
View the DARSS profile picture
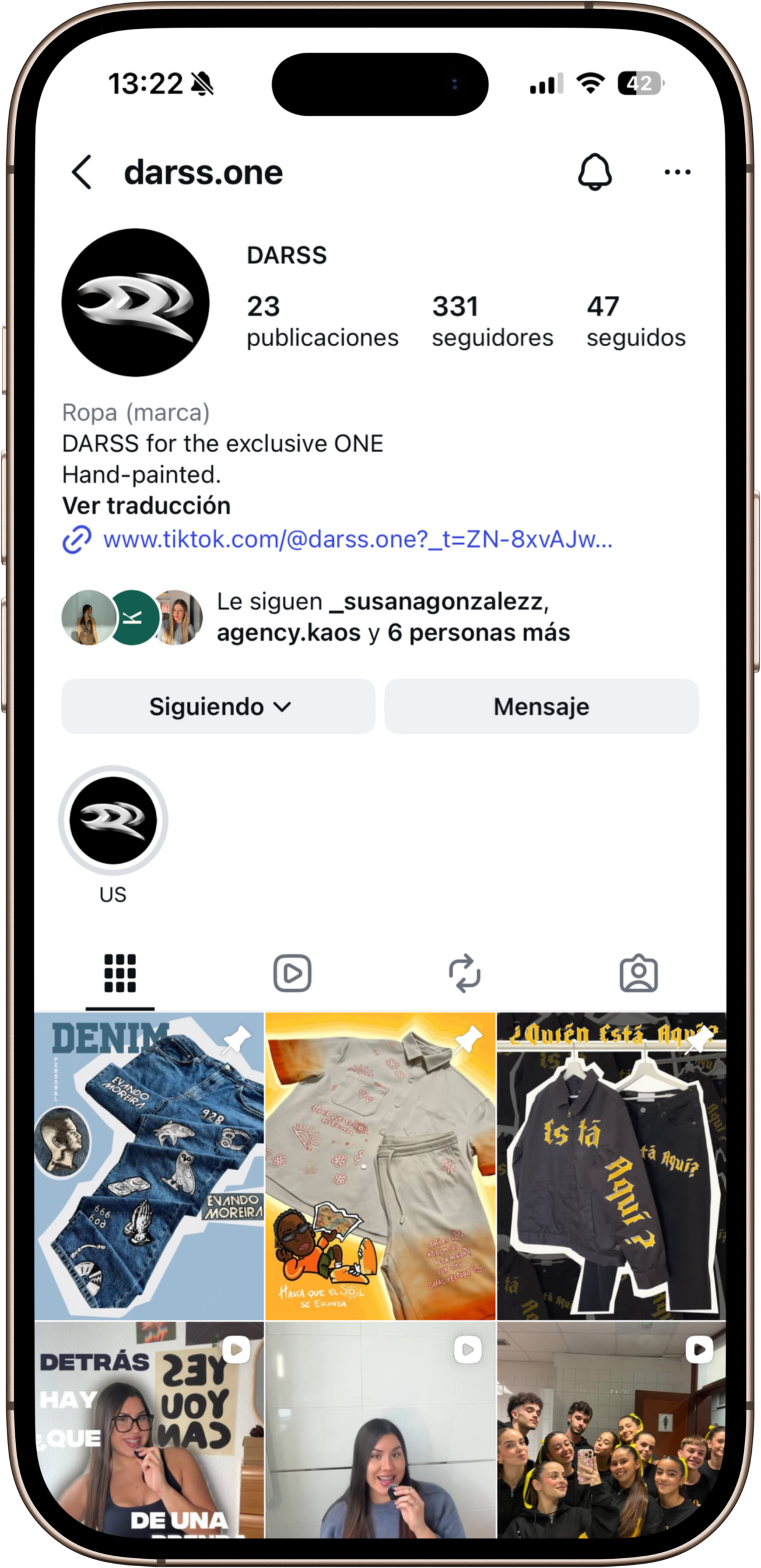[135, 303]
